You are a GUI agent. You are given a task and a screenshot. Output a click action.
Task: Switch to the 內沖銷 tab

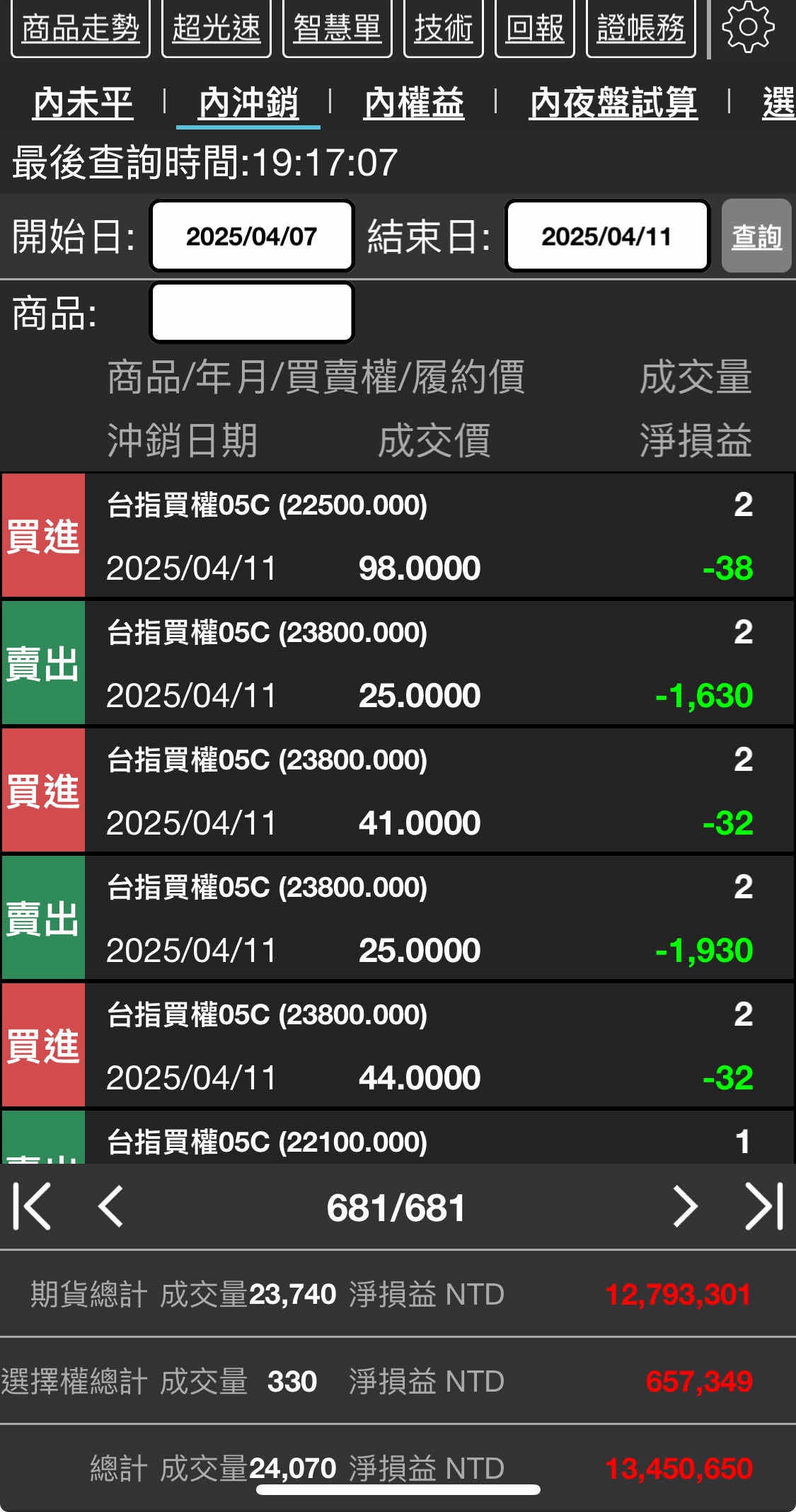pos(248,103)
